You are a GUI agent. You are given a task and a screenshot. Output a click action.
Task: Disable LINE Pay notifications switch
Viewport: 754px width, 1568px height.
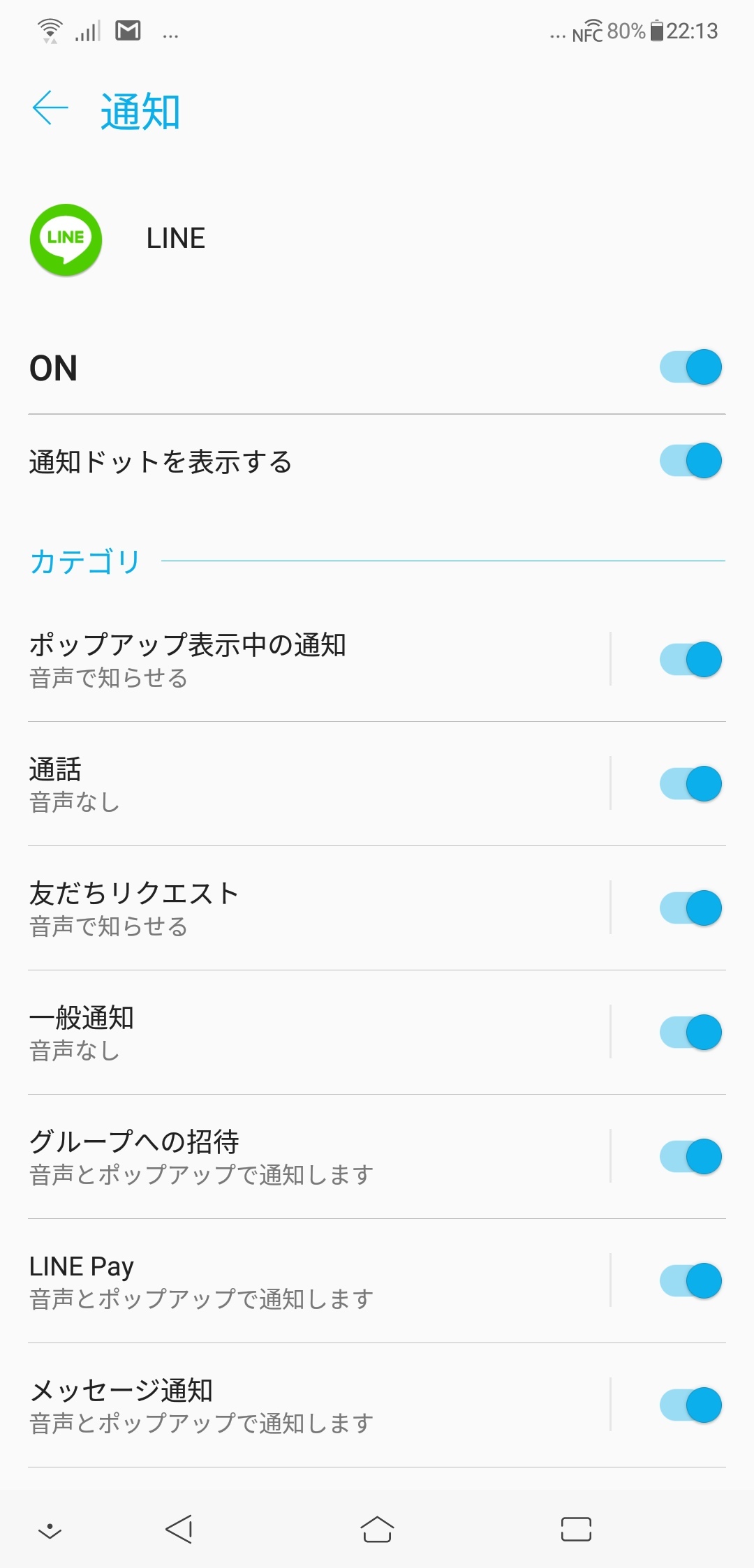click(x=690, y=1281)
